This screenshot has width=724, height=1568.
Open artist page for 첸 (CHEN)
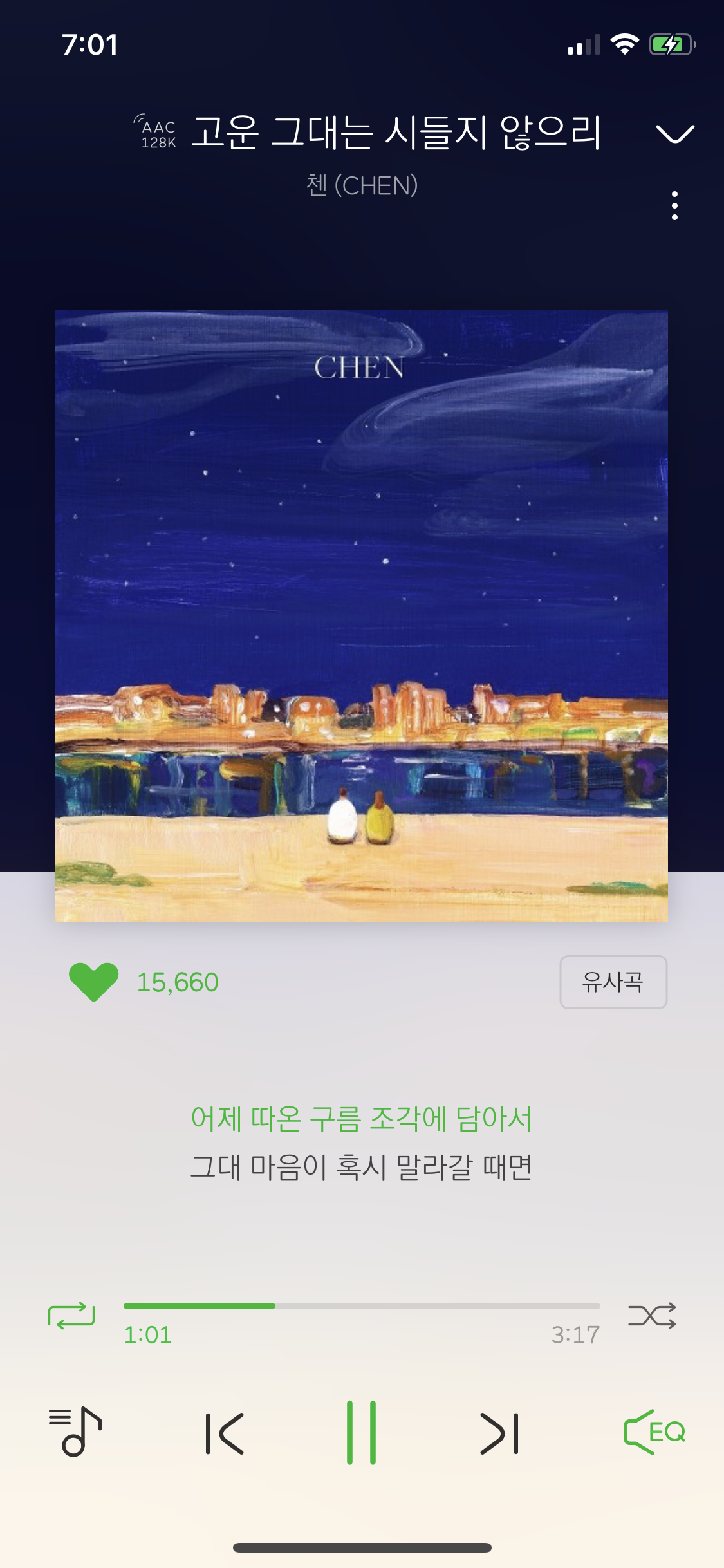tap(362, 186)
